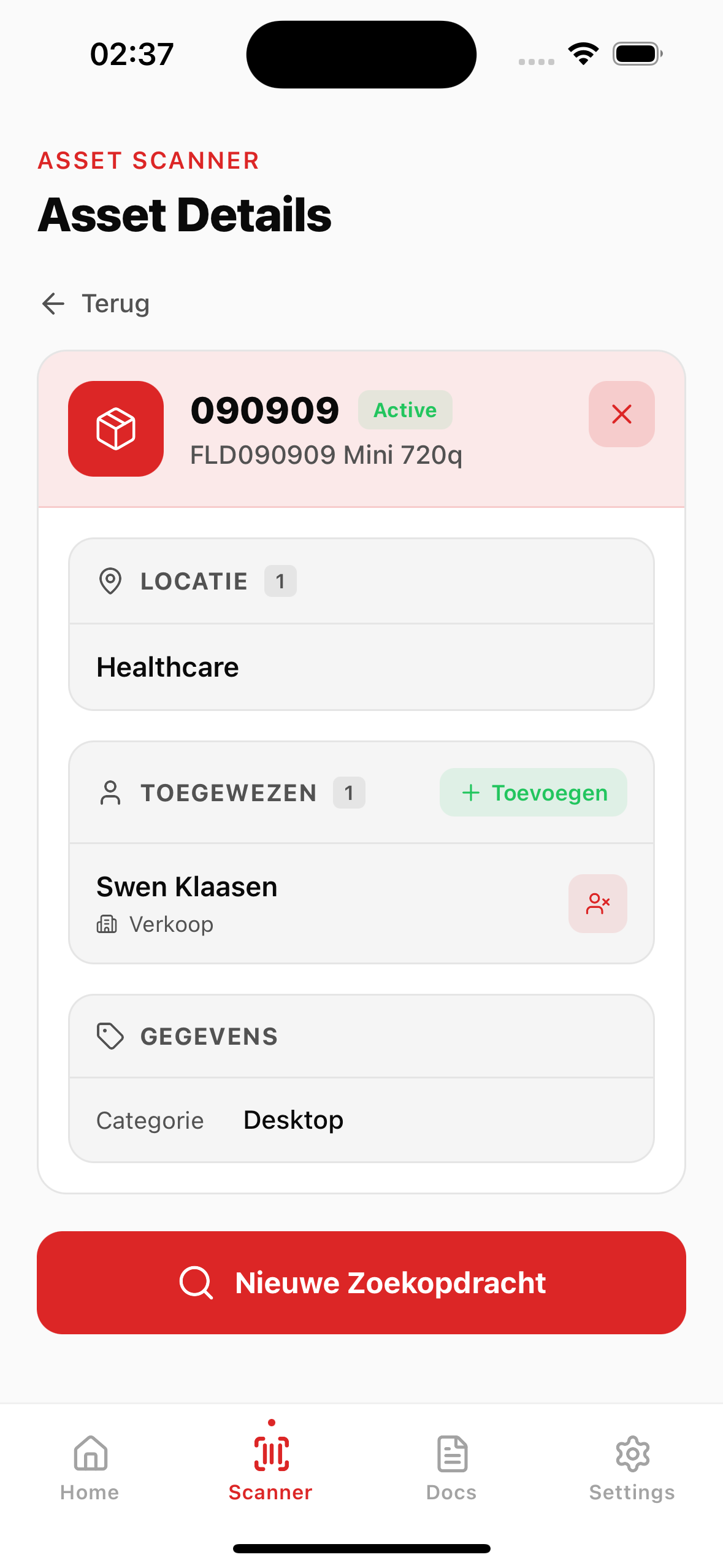723x1568 pixels.
Task: Click the count badge next to LOCATIE
Action: click(x=280, y=580)
